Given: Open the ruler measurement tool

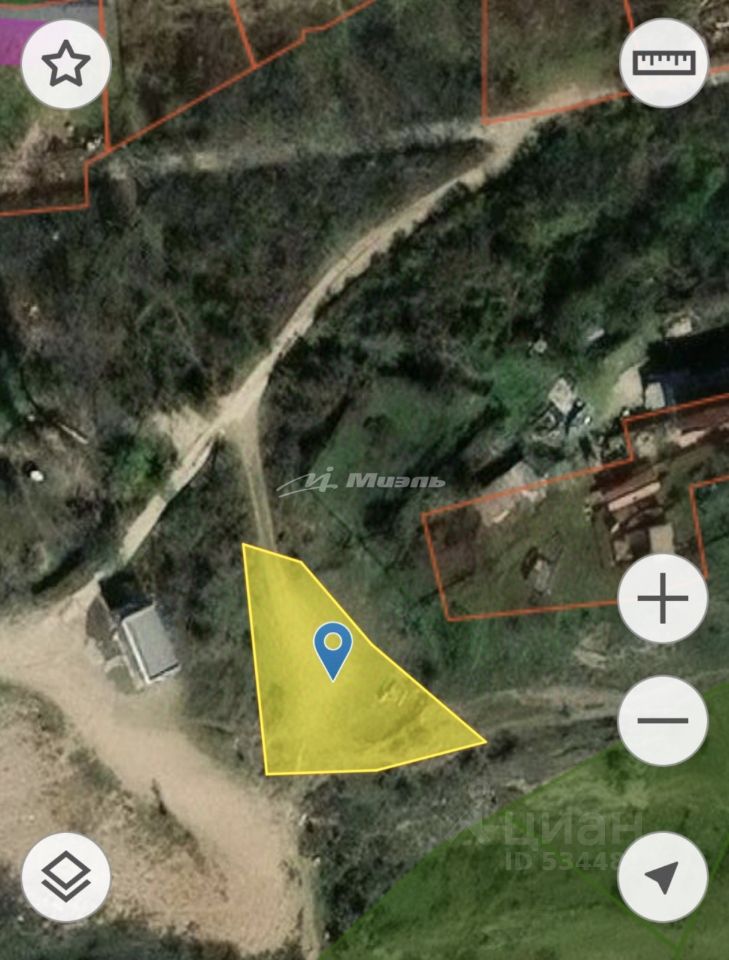Looking at the screenshot, I should pyautogui.click(x=664, y=63).
